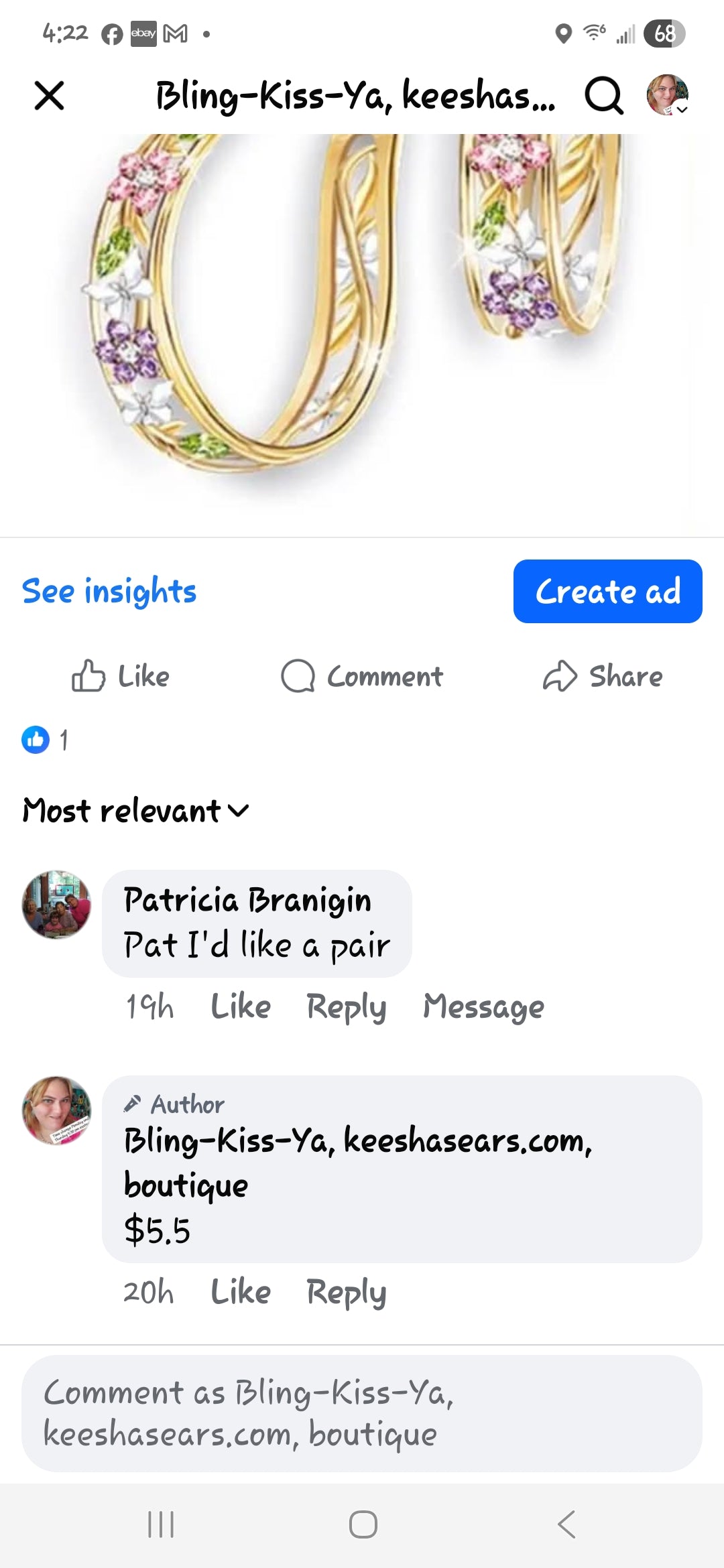Open Patricia Branigin's profile picture
The height and width of the screenshot is (1568, 724).
pos(57,905)
